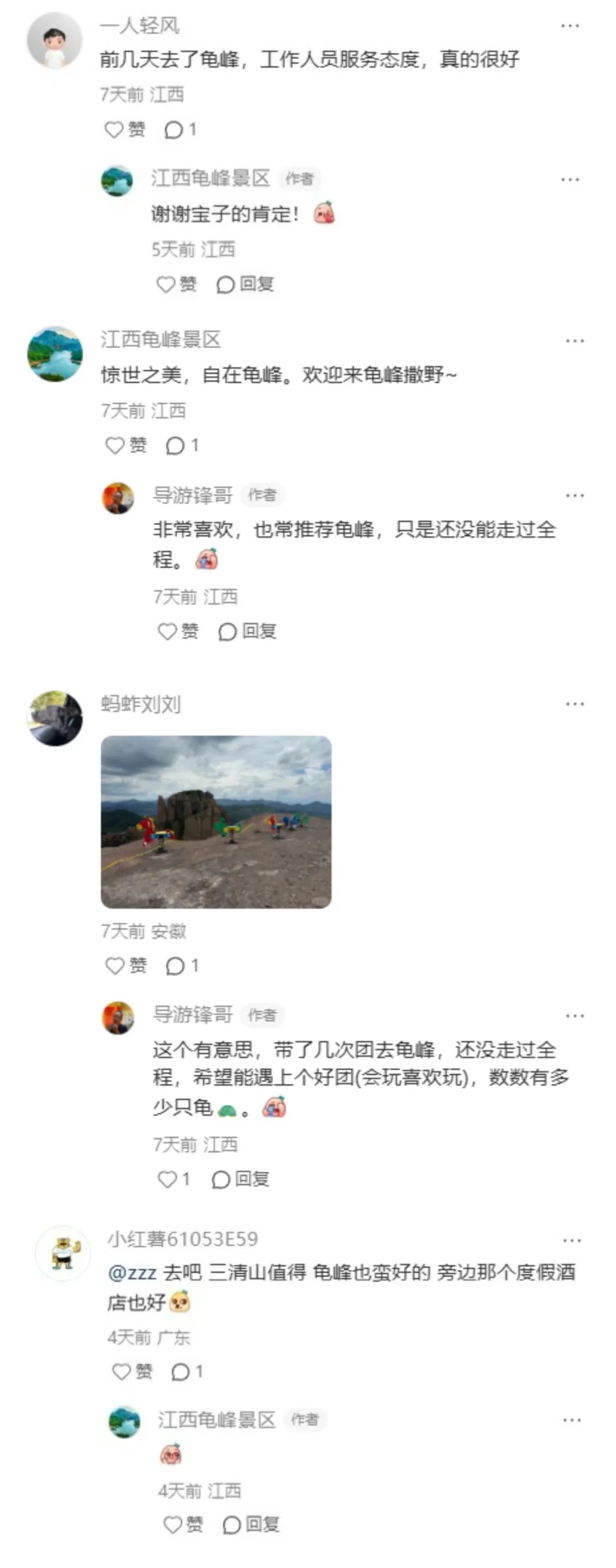The image size is (616, 1568).
Task: Open the overflow menu on 蚂蚱刘刘's comment
Action: [574, 704]
